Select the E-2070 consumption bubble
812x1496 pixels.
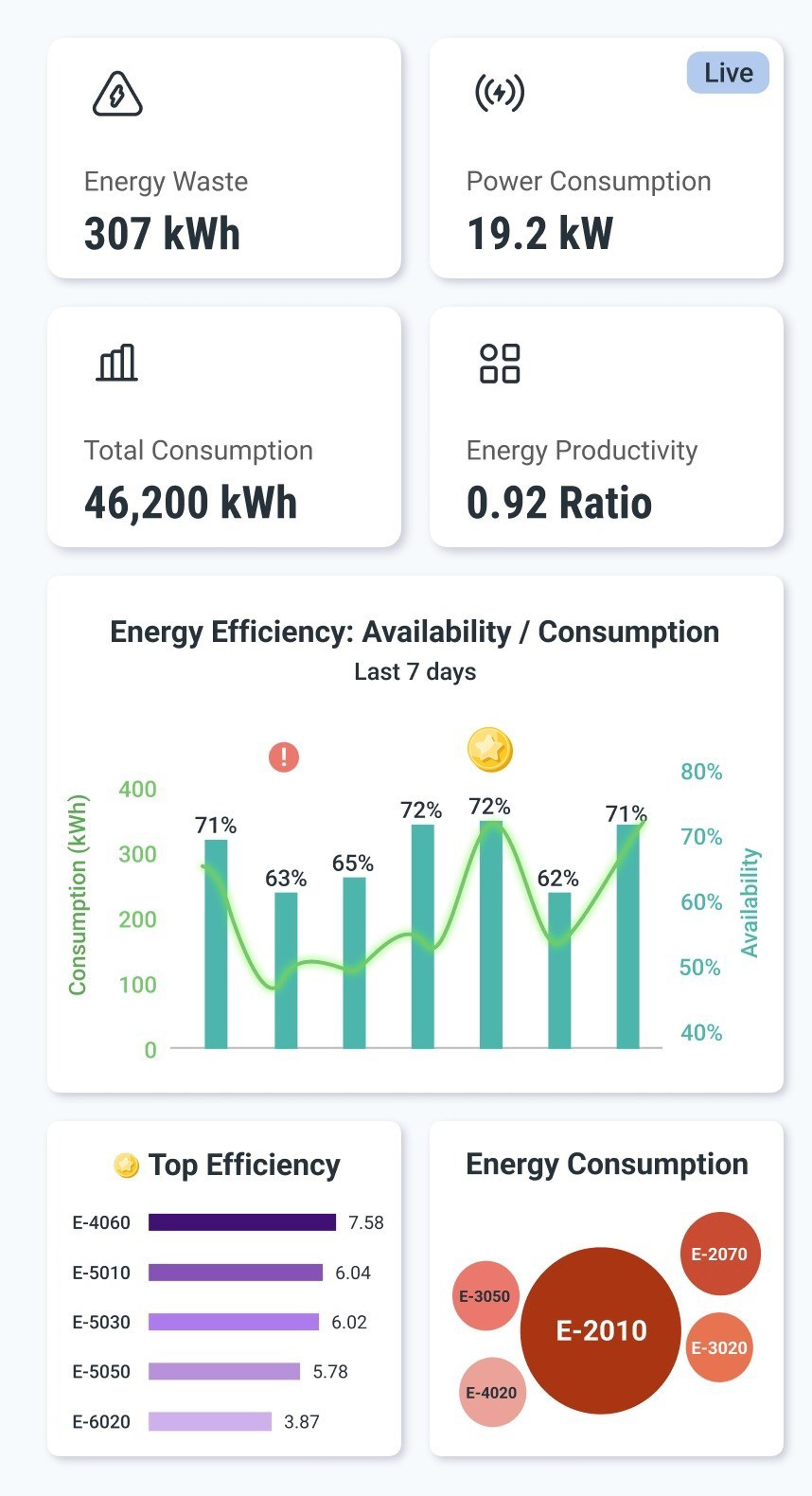[720, 1253]
